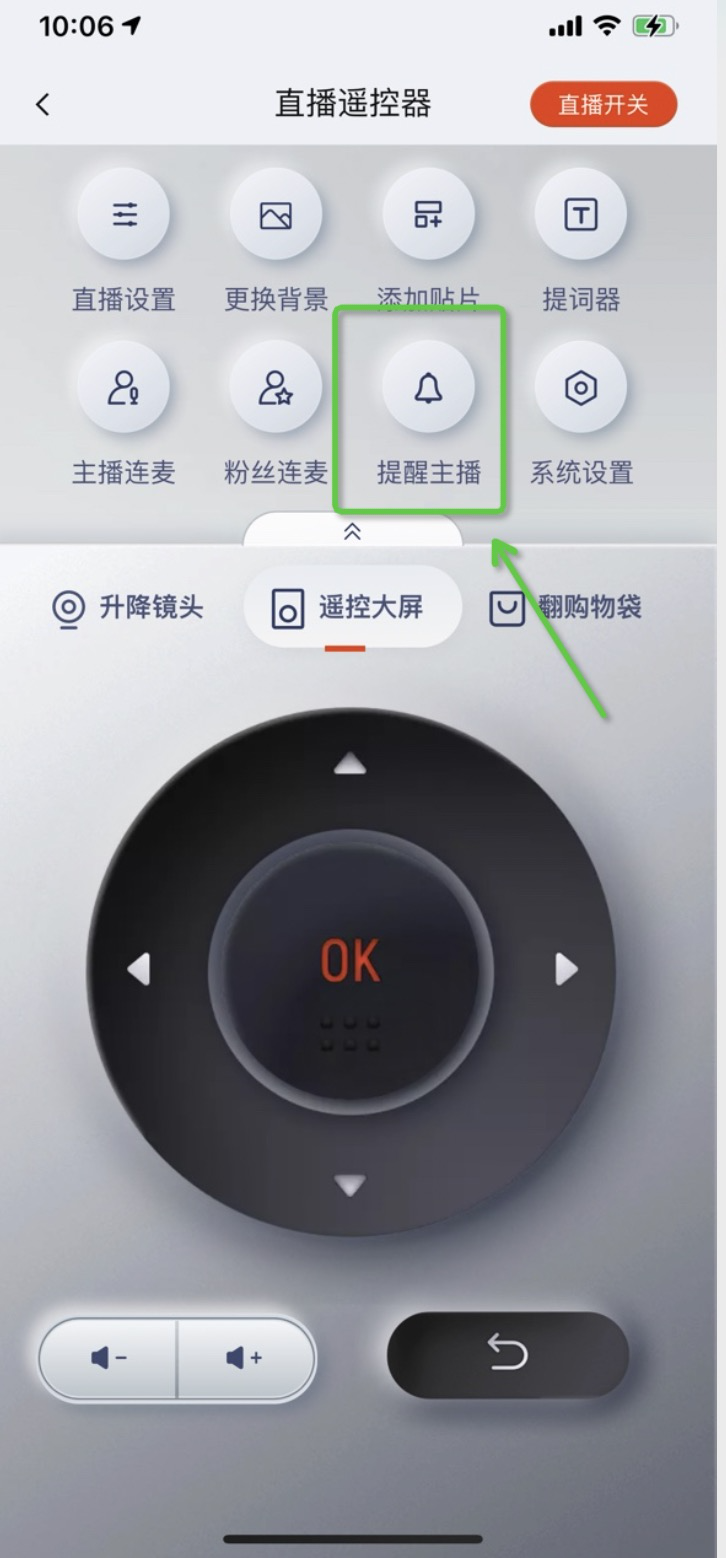Start 主播连麦
This screenshot has height=1558, width=726.
(124, 388)
